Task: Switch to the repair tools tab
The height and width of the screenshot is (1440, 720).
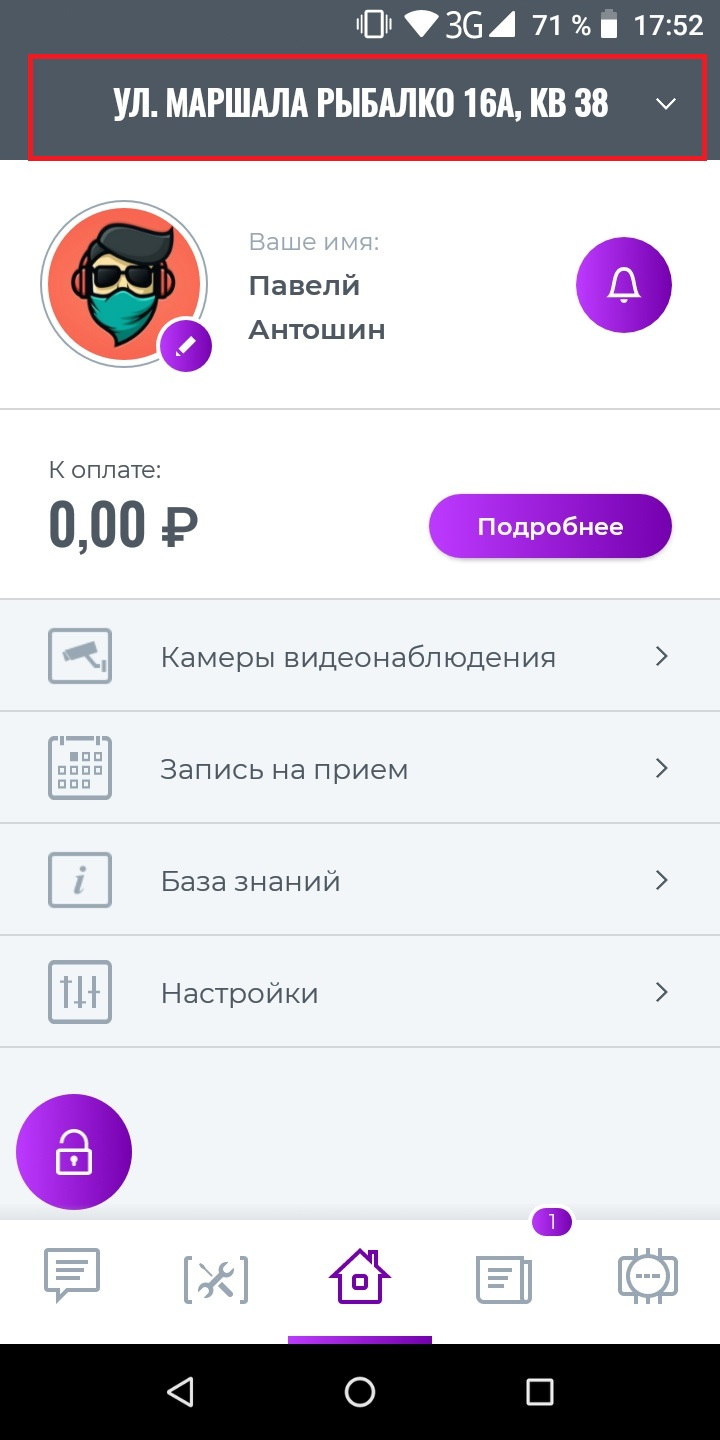Action: (216, 1278)
